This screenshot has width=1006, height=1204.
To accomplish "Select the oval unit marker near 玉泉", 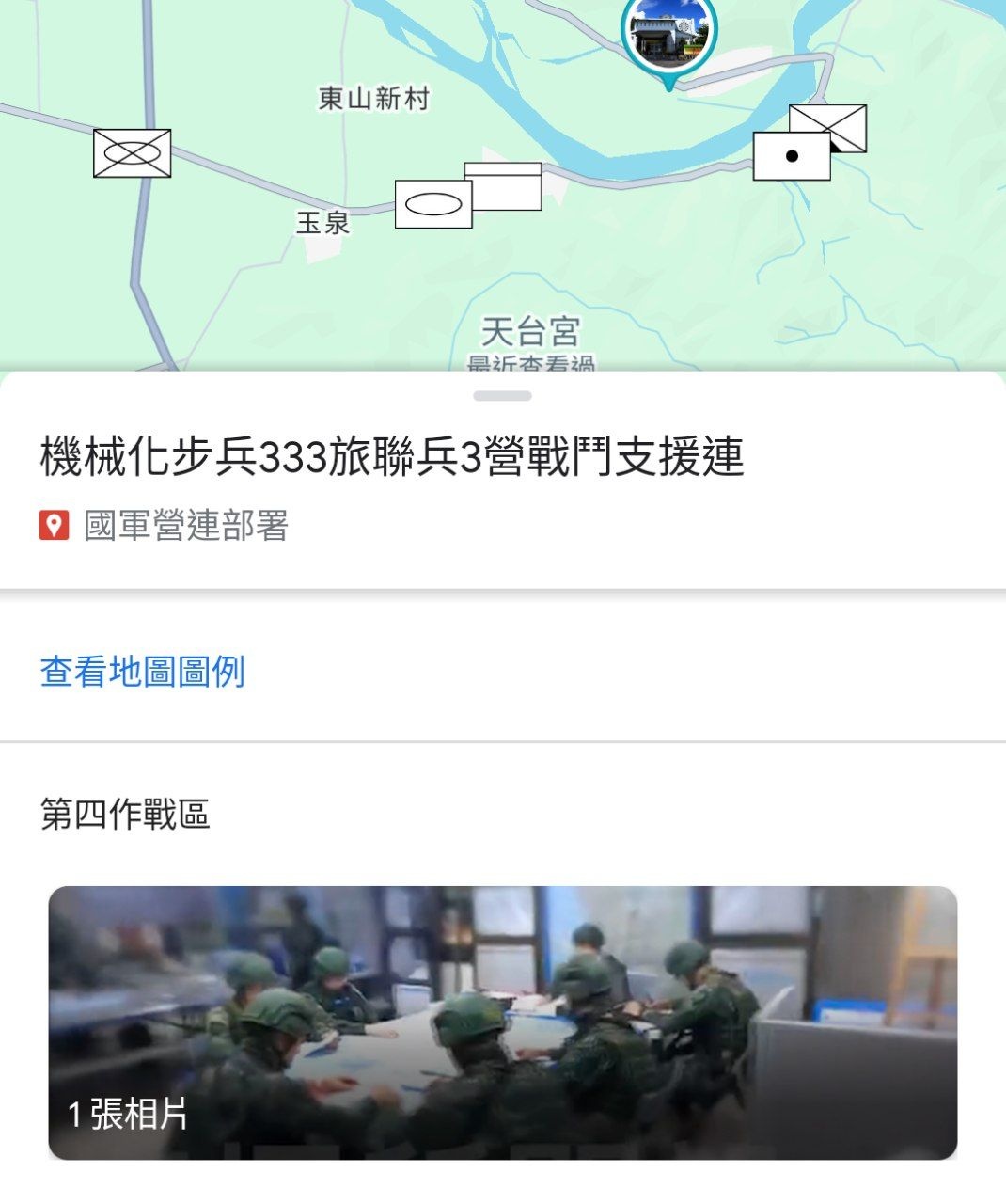I will (x=432, y=204).
